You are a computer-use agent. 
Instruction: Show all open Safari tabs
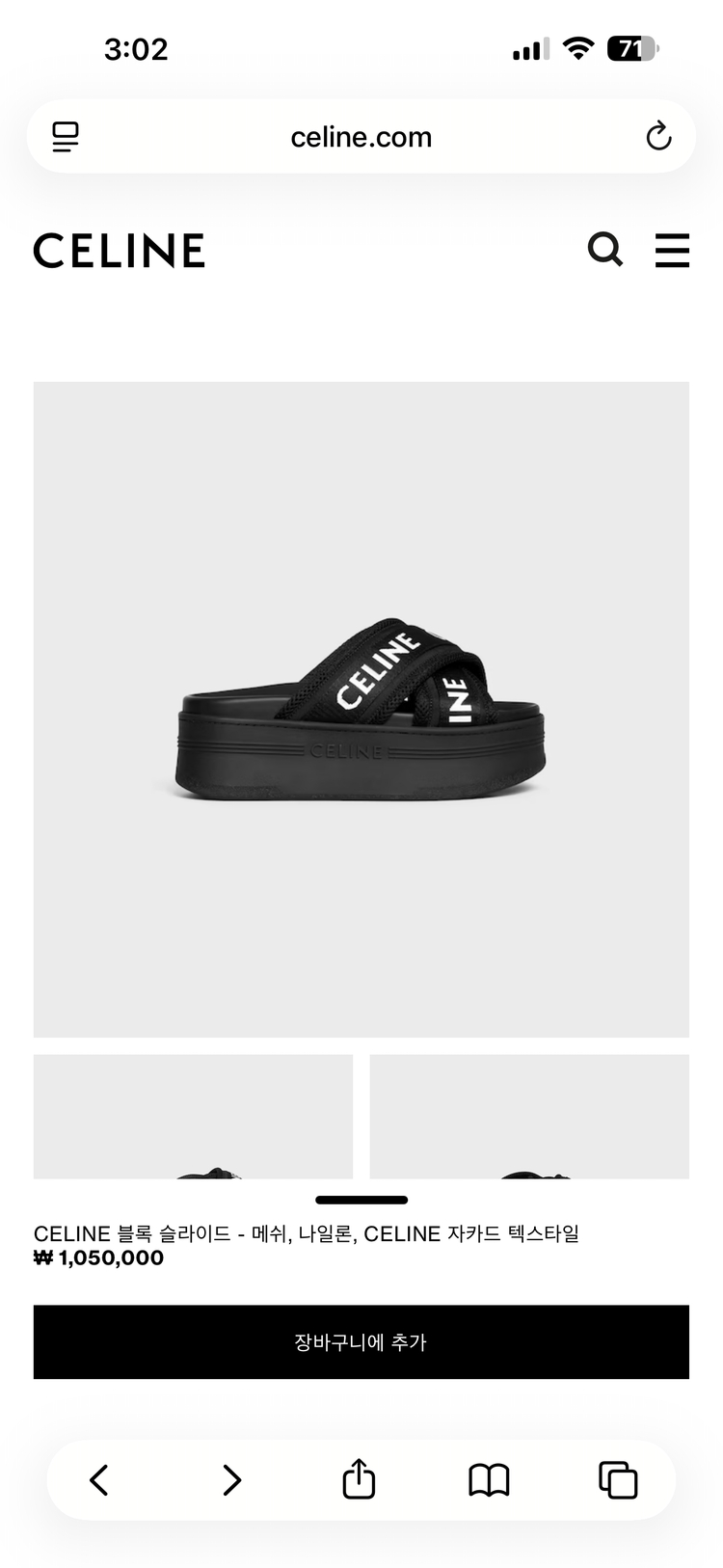[618, 1479]
